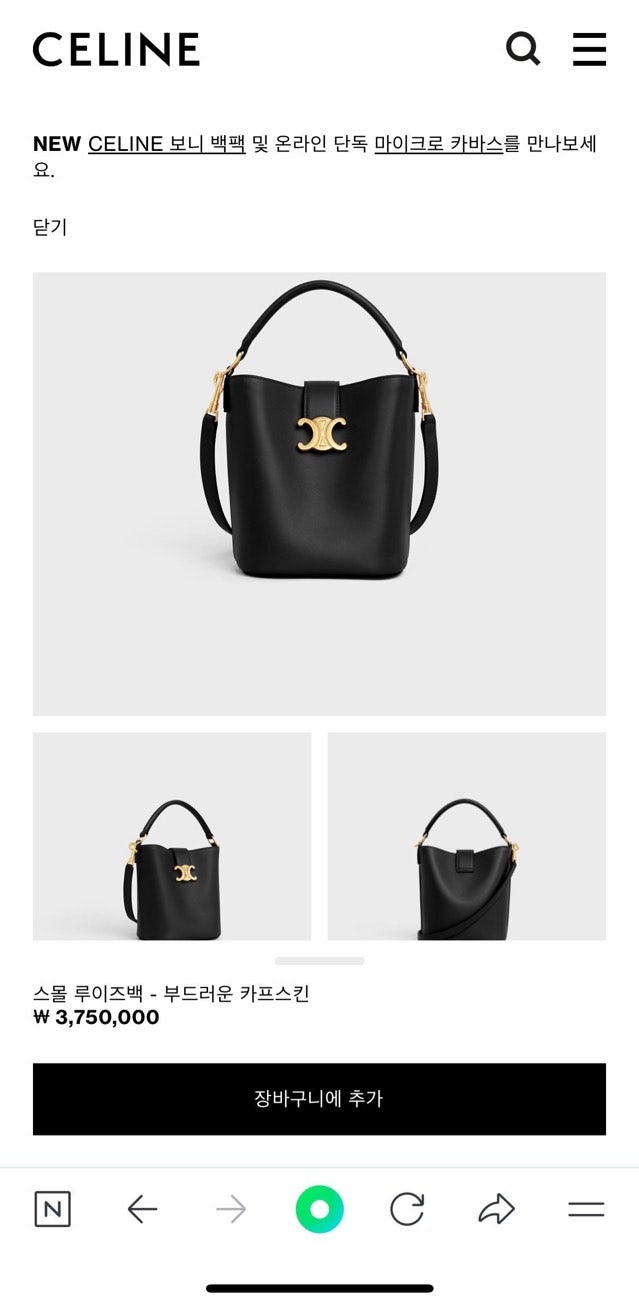View the back-side bag photo
Screen dimensions: 639x1307
pyautogui.click(x=466, y=836)
